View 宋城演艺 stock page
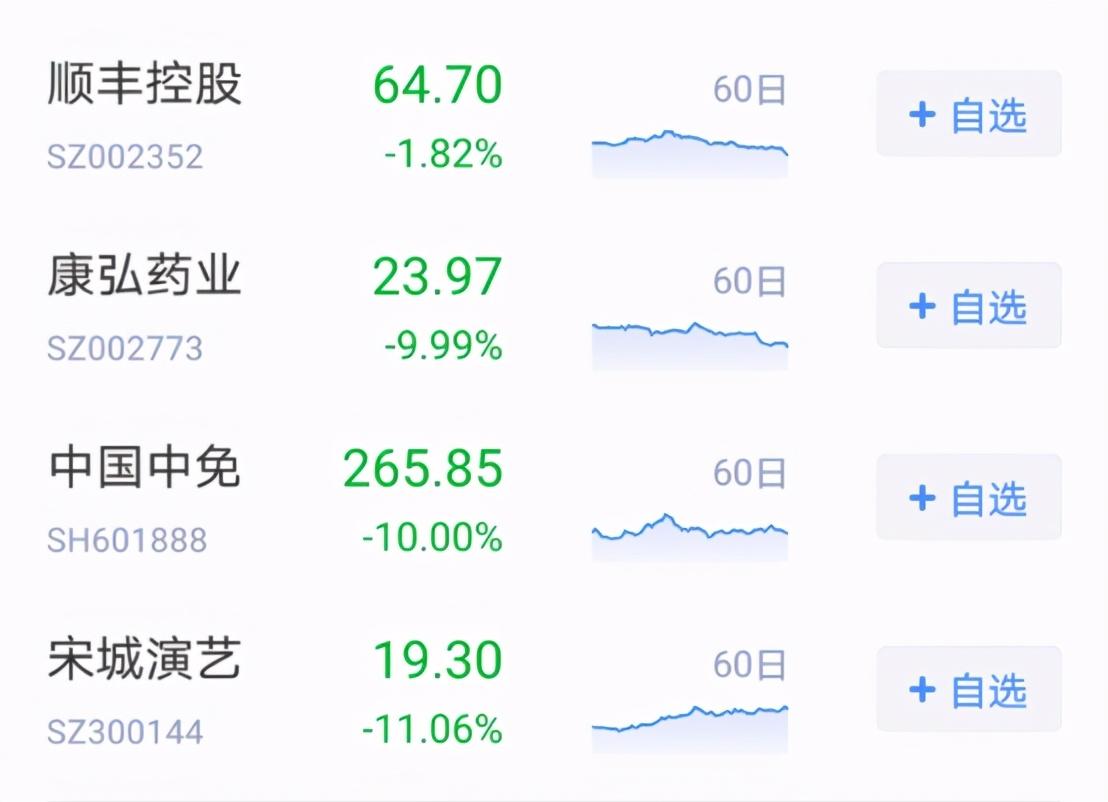1108x802 pixels. point(145,662)
